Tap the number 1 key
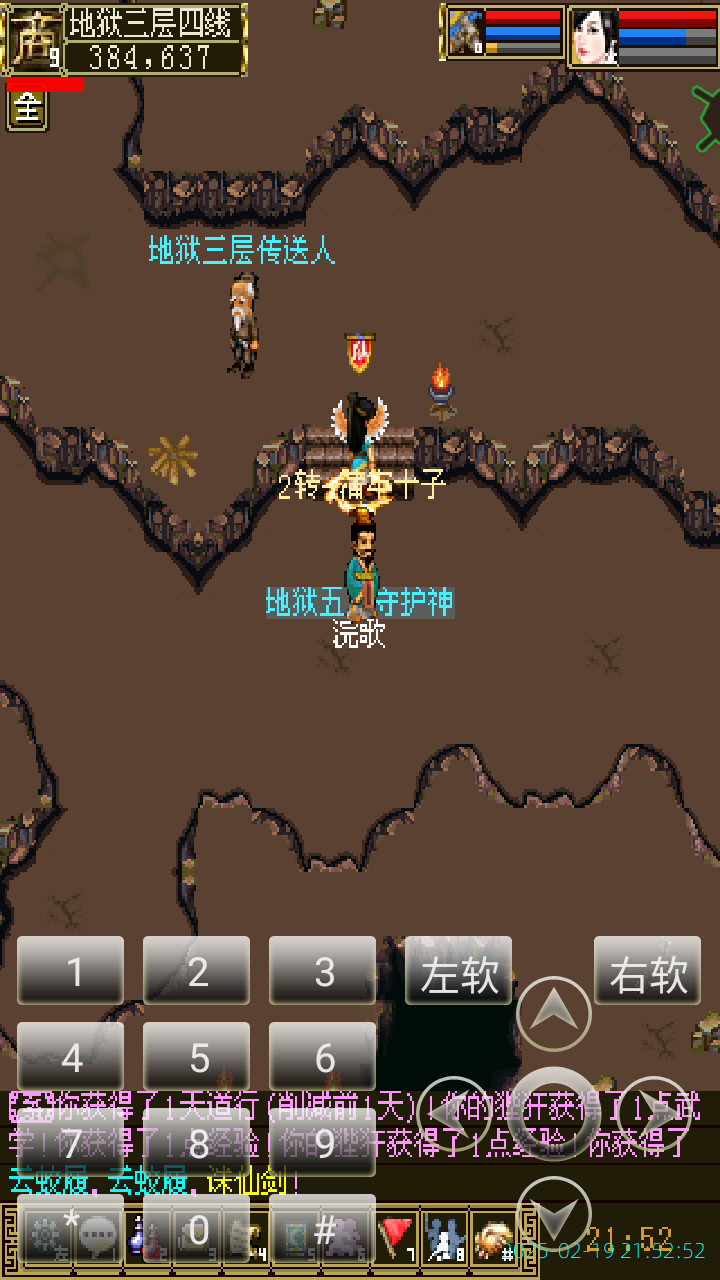 click(71, 971)
